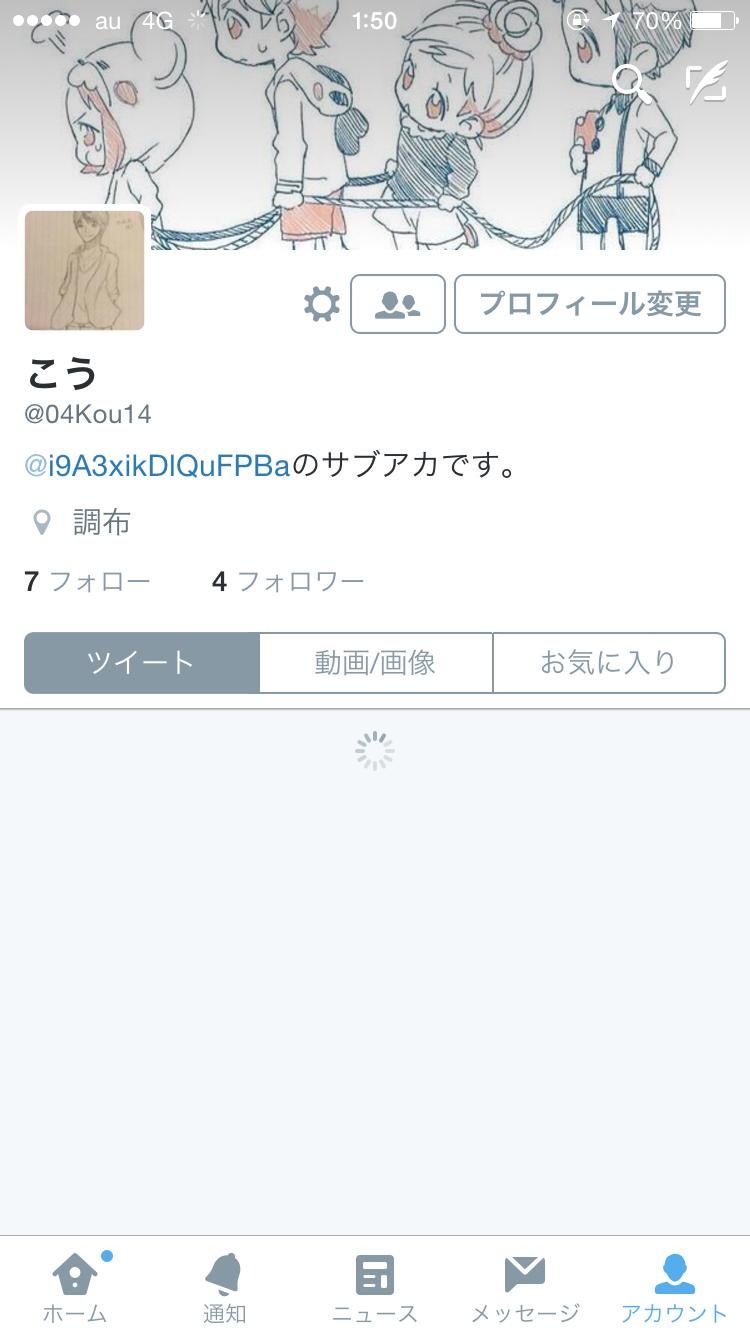Open the メッセージ messages tab
The image size is (750, 1334).
(525, 1286)
